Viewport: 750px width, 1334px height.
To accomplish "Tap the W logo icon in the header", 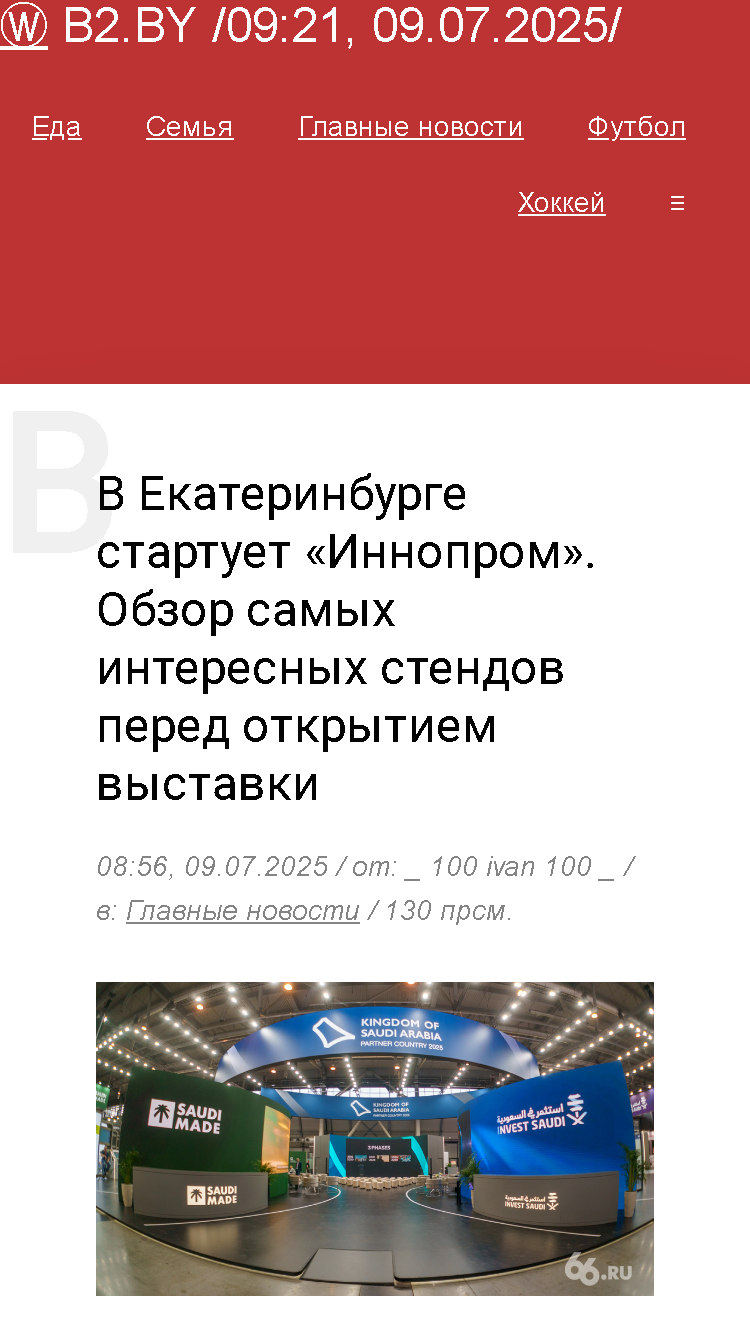I will (24, 27).
